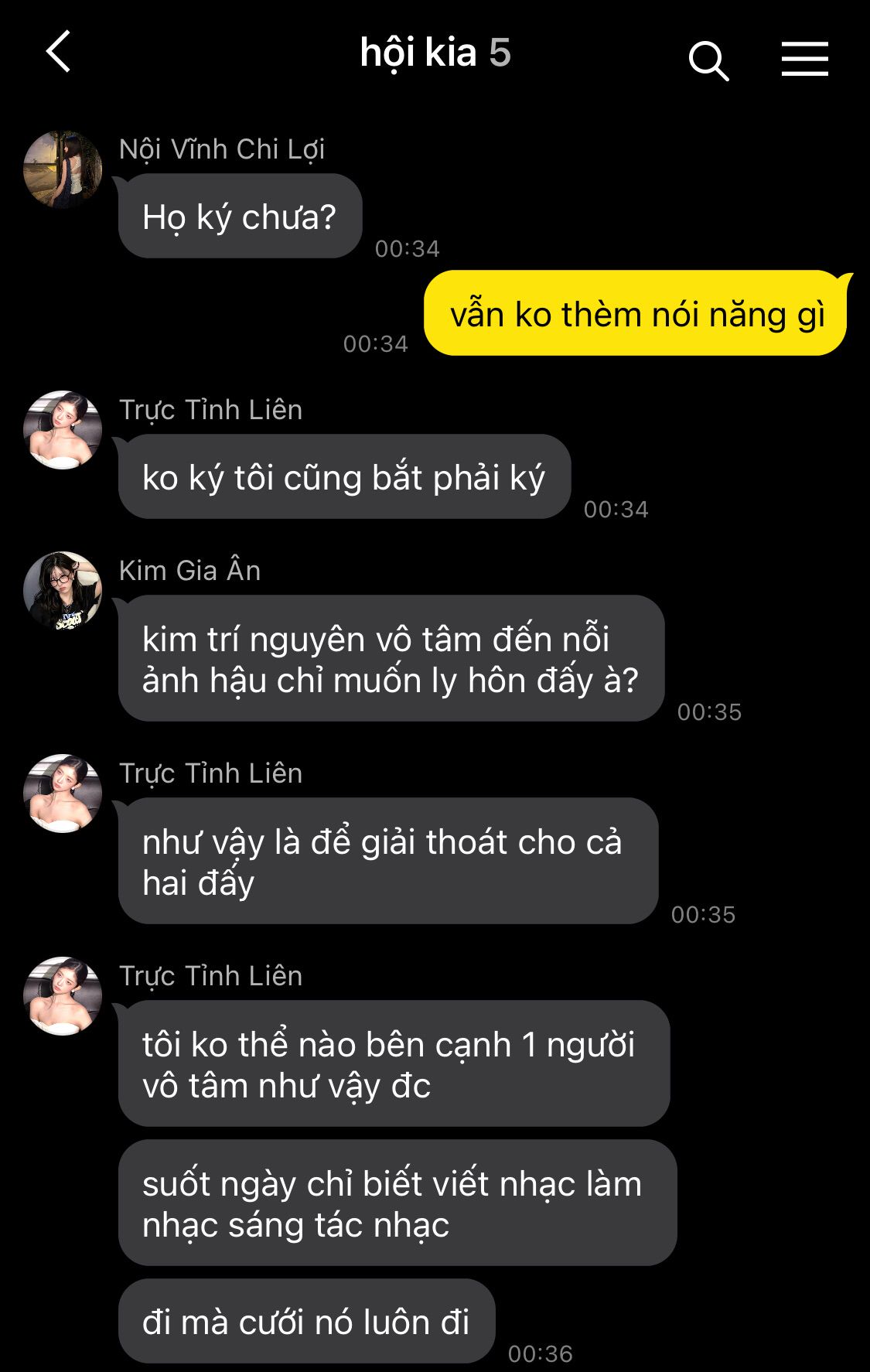Open the chat menu with three lines
This screenshot has width=870, height=1372.
(804, 60)
